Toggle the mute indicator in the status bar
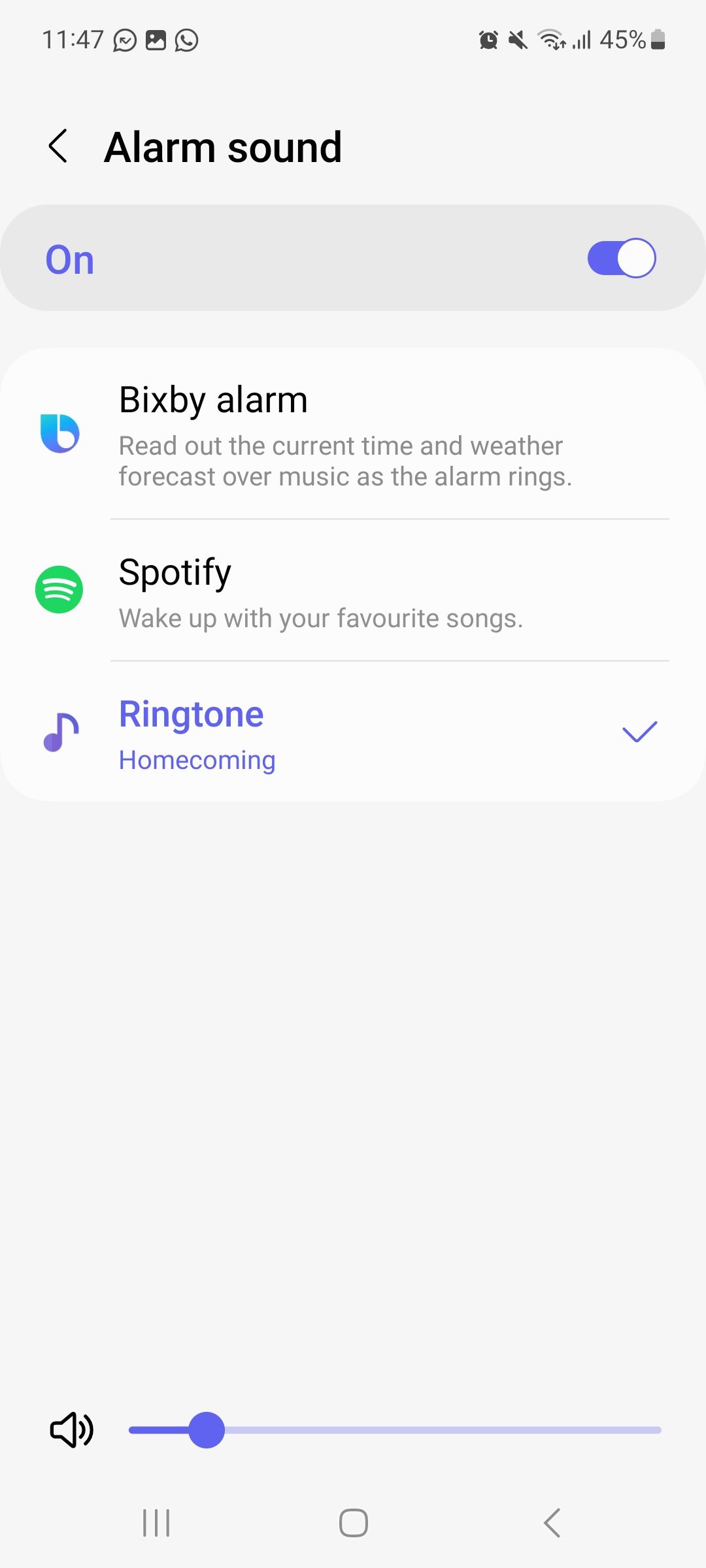This screenshot has width=706, height=1568. coord(516,40)
